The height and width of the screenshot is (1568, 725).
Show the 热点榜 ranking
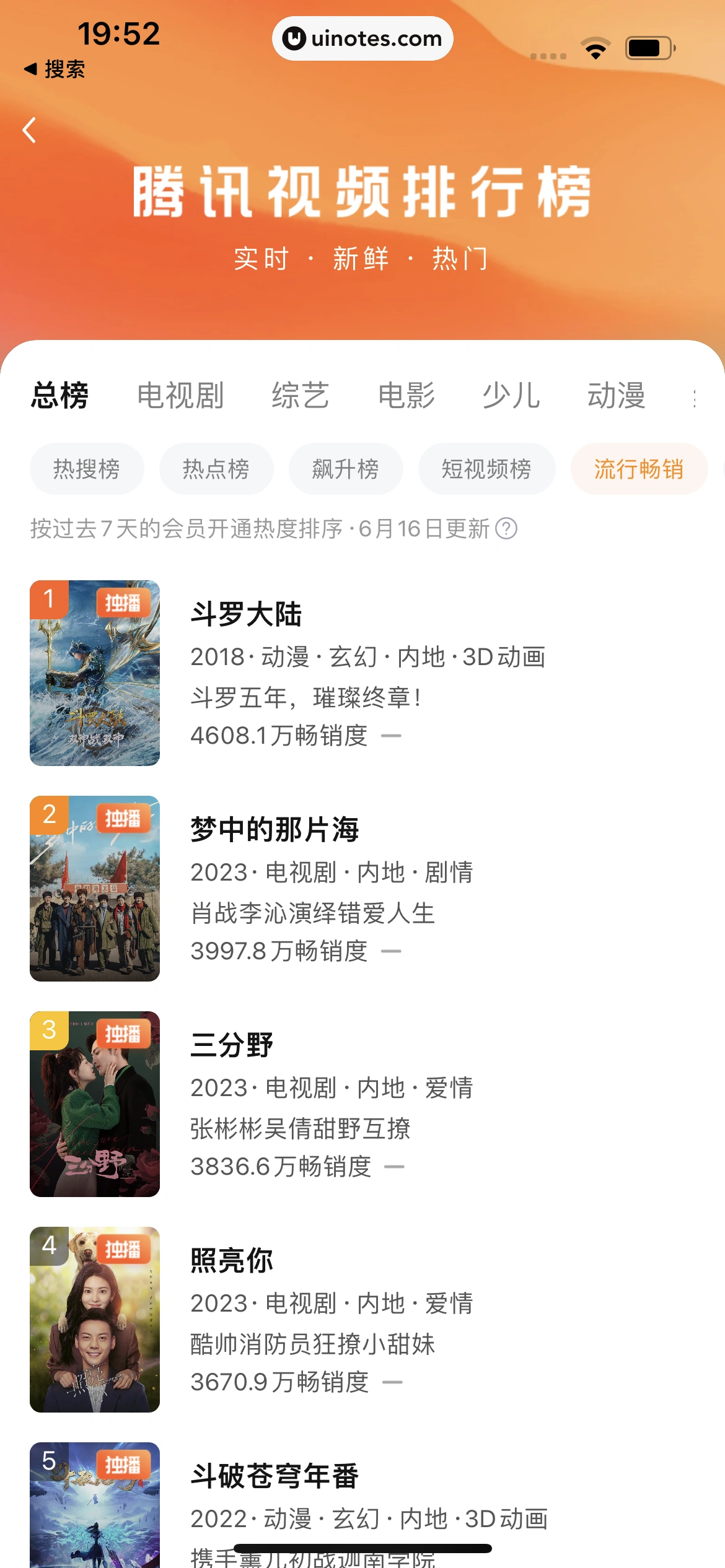(x=216, y=469)
